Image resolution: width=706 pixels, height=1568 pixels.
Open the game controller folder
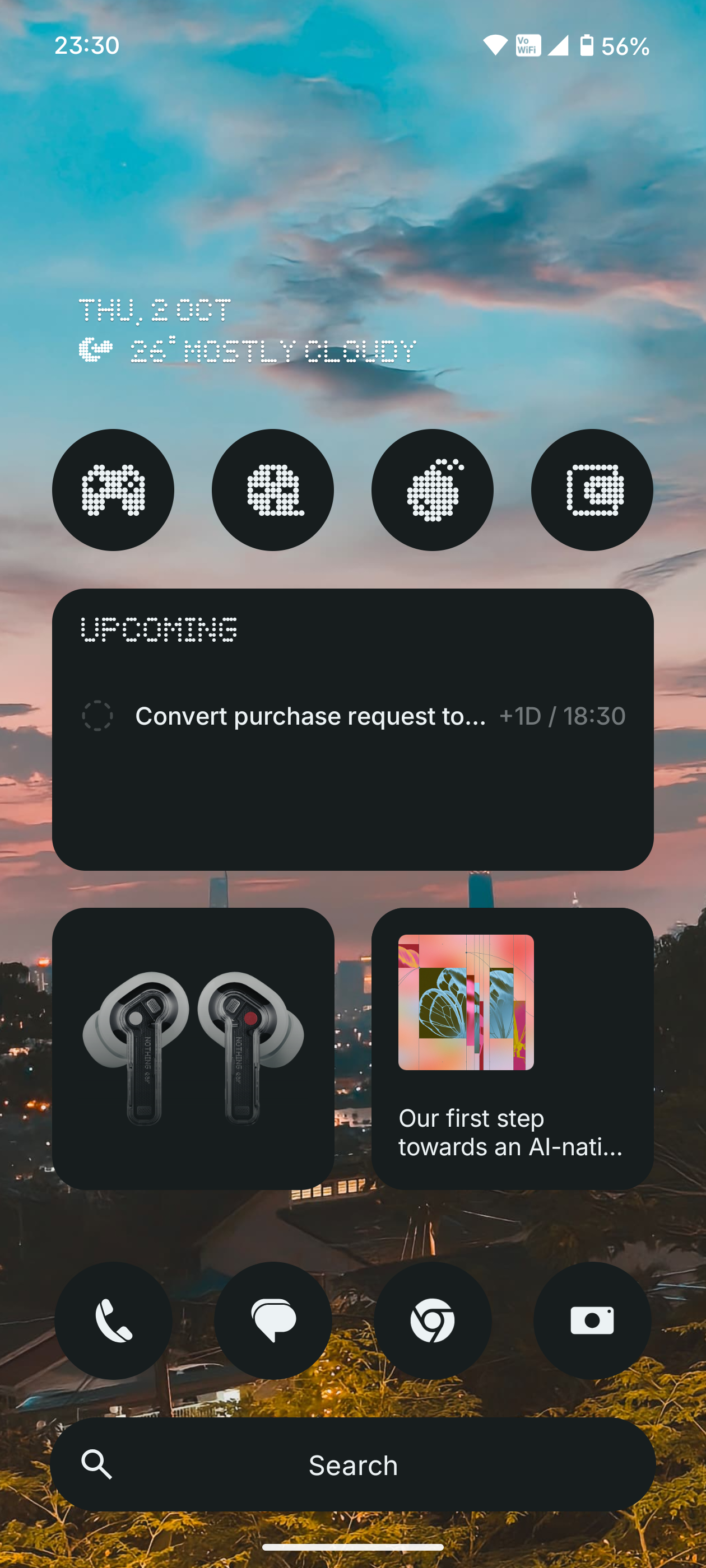pyautogui.click(x=113, y=490)
